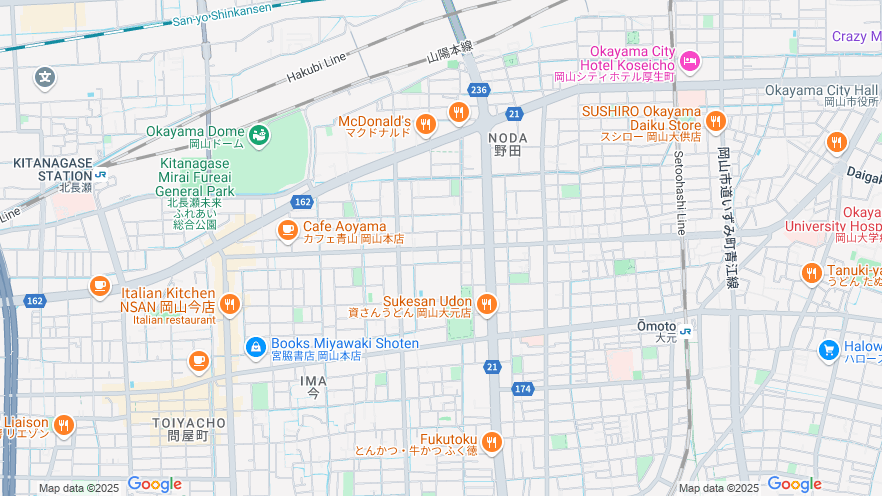Open the Fukutoku restaurant marker
The width and height of the screenshot is (882, 496).
click(491, 441)
